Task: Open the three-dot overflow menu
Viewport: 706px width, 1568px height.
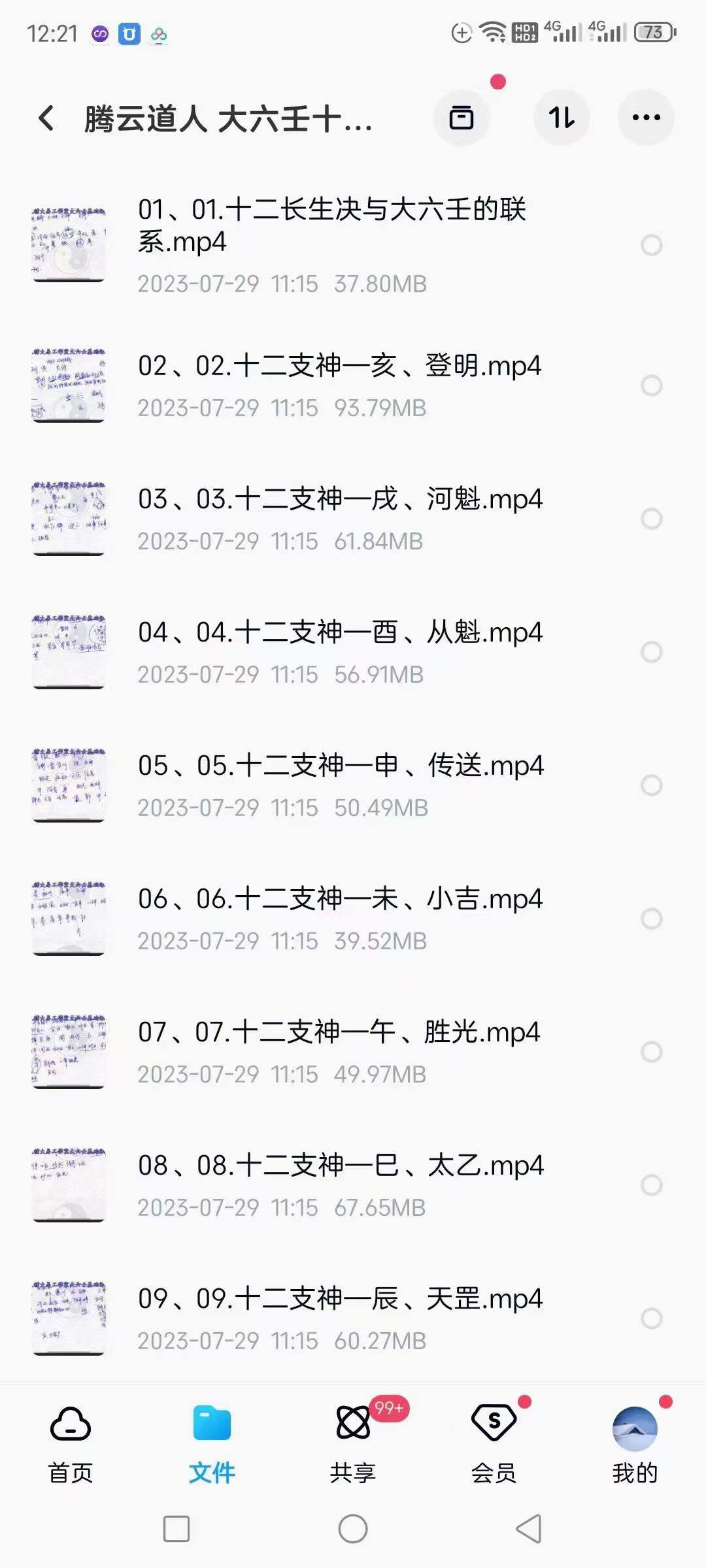Action: tap(646, 118)
